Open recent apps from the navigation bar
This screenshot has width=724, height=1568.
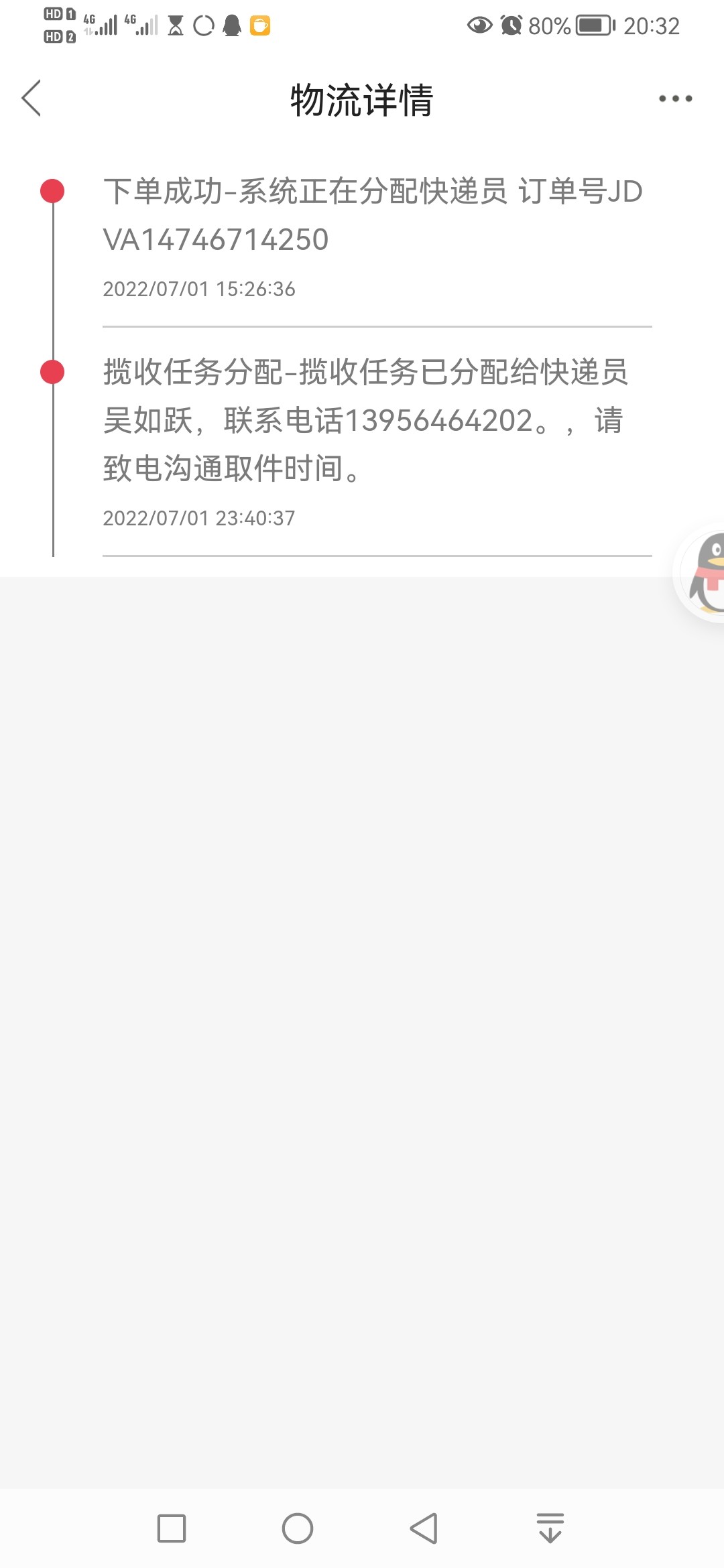point(172,1528)
